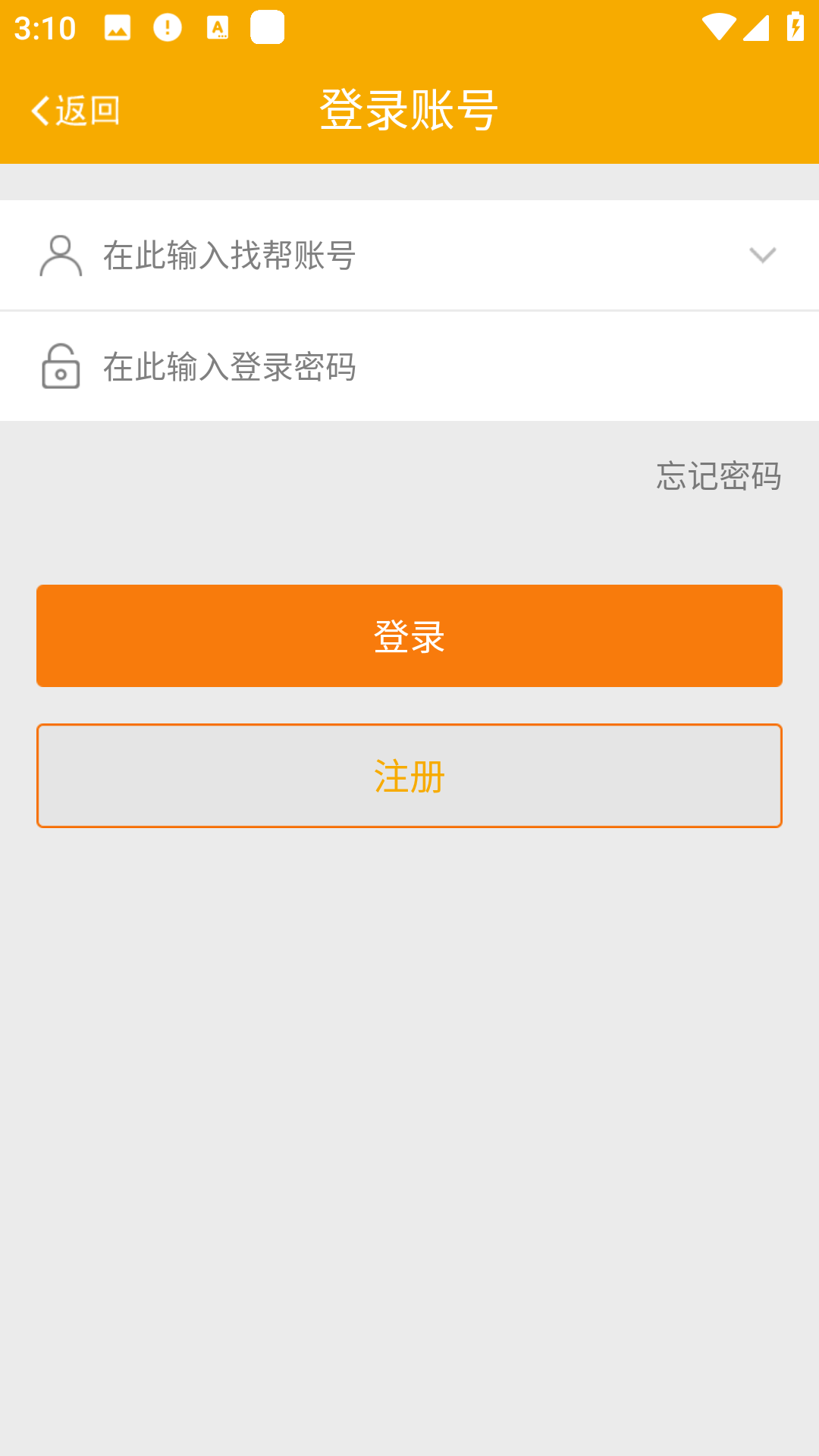
Task: Tap the orange 登录 button
Action: [409, 635]
